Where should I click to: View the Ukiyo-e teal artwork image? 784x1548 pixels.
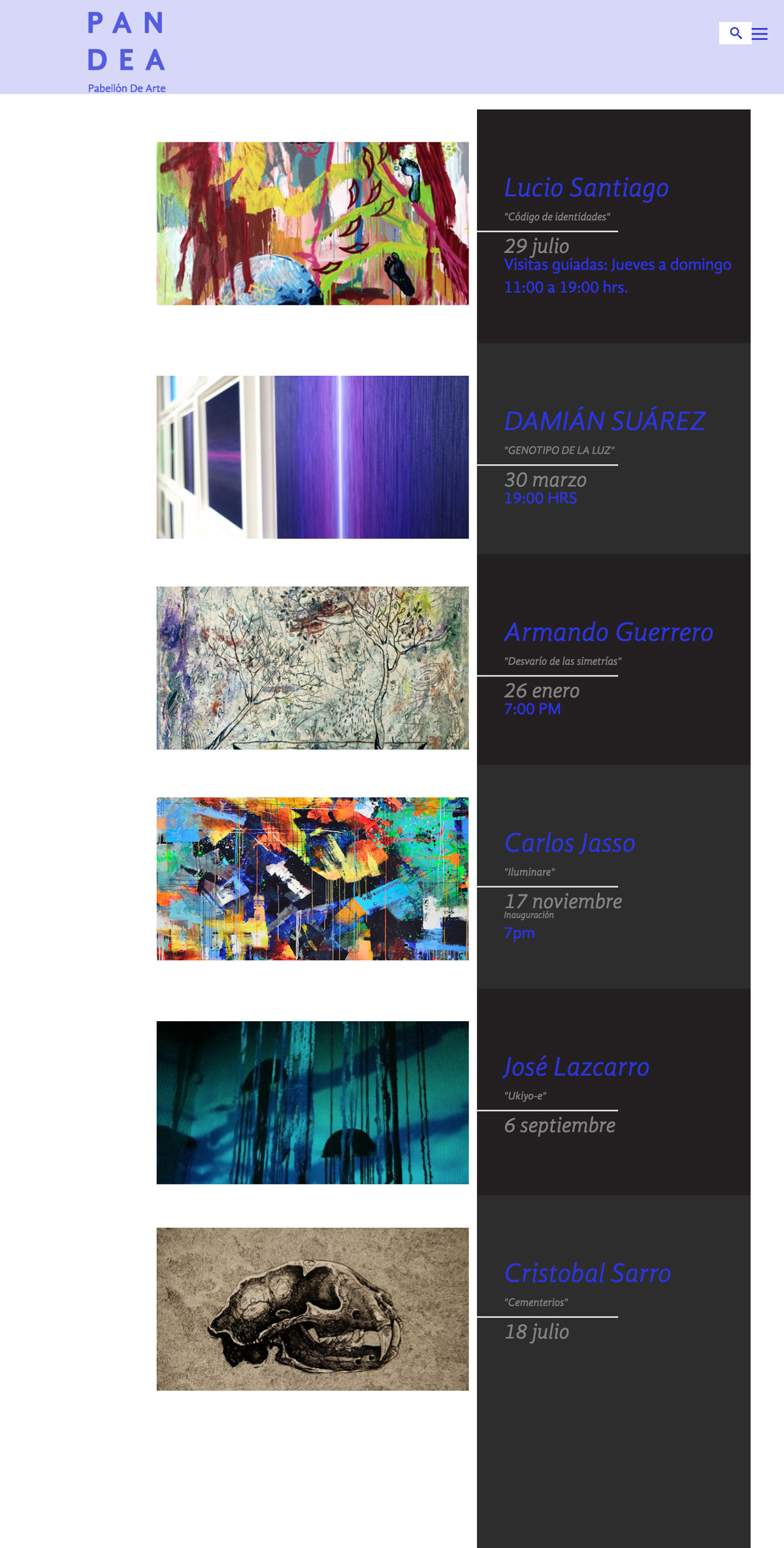point(312,1103)
